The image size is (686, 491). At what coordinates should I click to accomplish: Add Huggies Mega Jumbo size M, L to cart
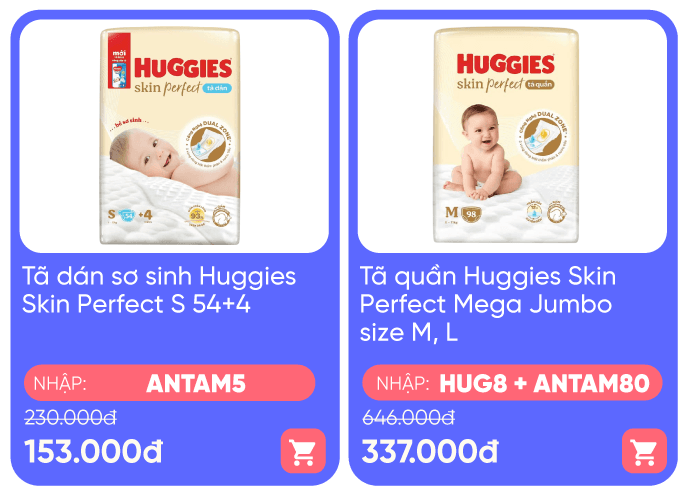coord(644,451)
